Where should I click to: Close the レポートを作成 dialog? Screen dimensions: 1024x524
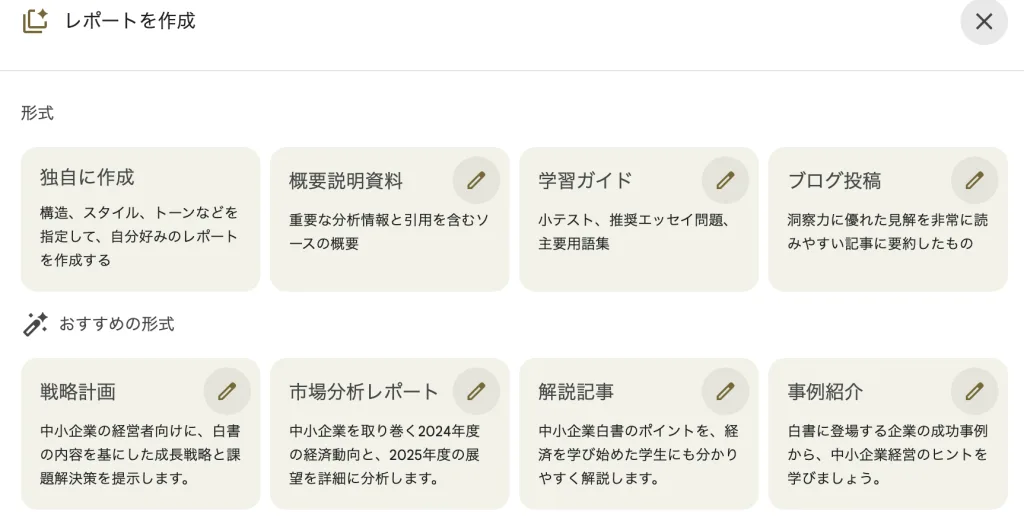[984, 21]
